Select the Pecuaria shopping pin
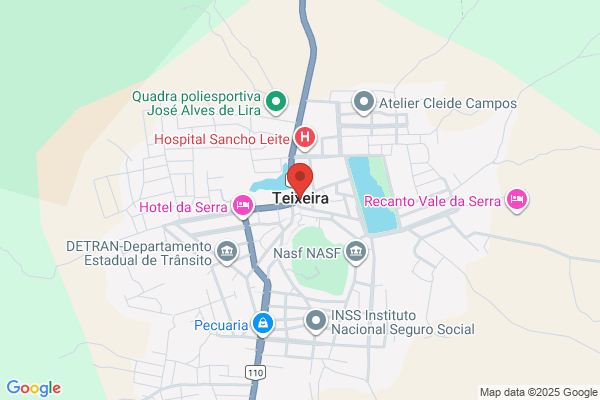The image size is (600, 400). click(x=263, y=324)
